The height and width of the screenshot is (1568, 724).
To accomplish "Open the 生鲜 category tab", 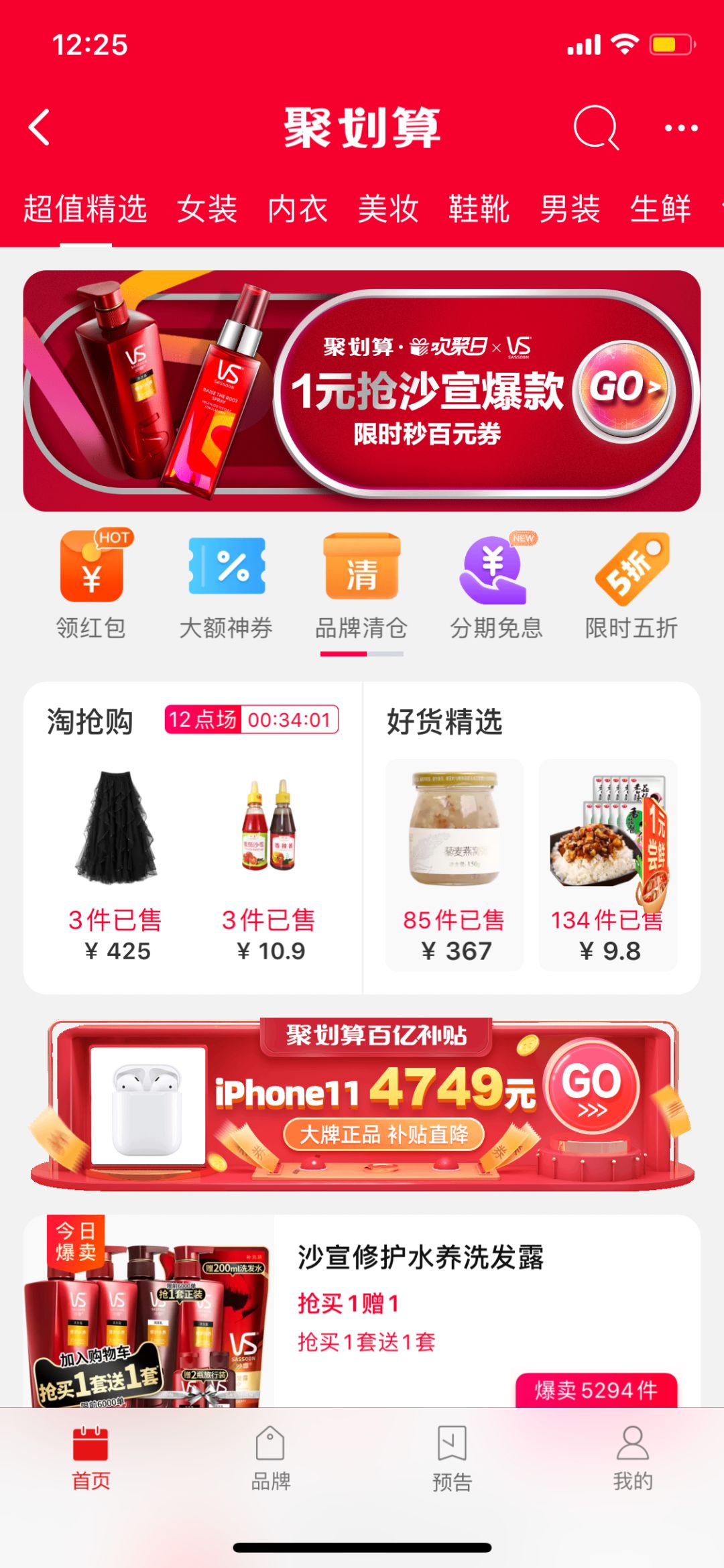I will (660, 208).
